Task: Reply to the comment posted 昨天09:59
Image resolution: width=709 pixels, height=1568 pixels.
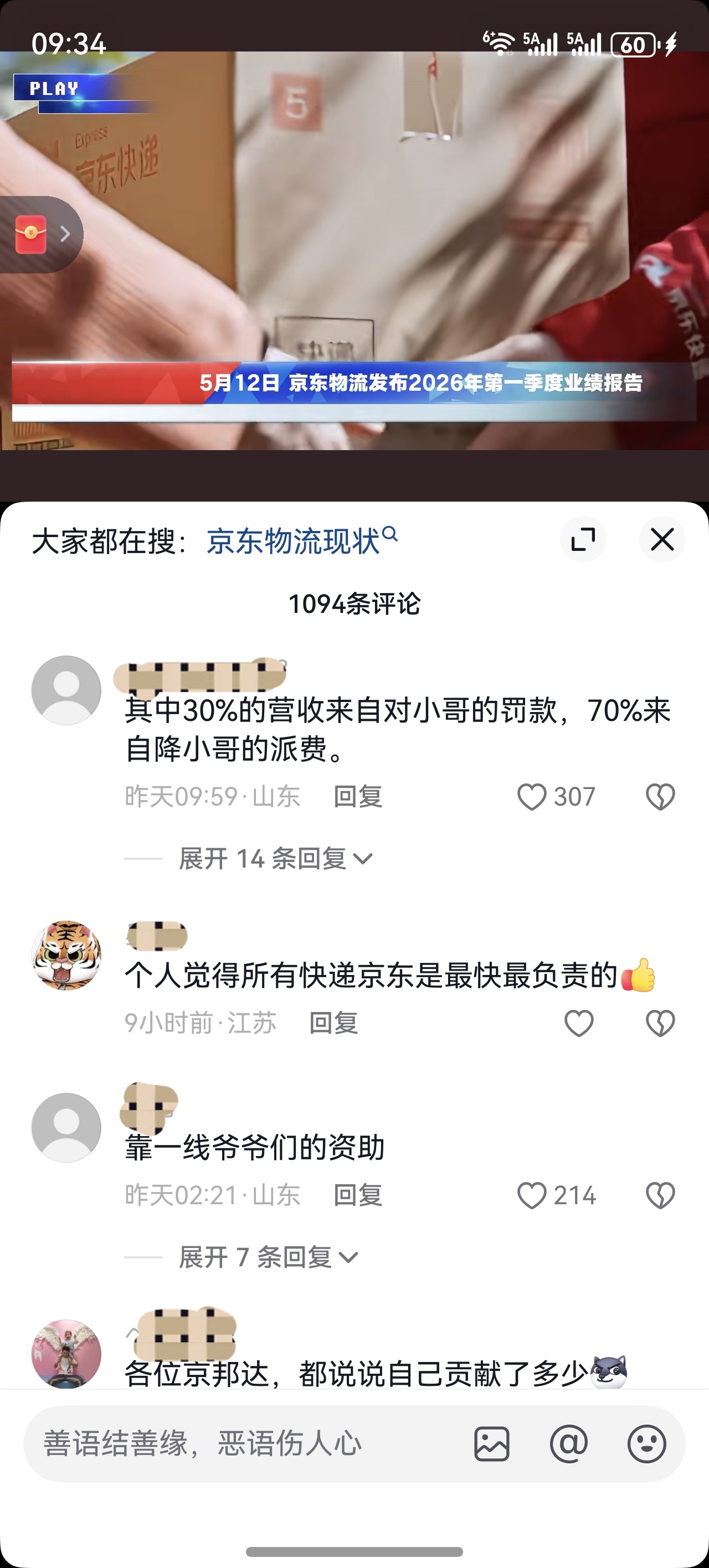Action: pos(358,797)
